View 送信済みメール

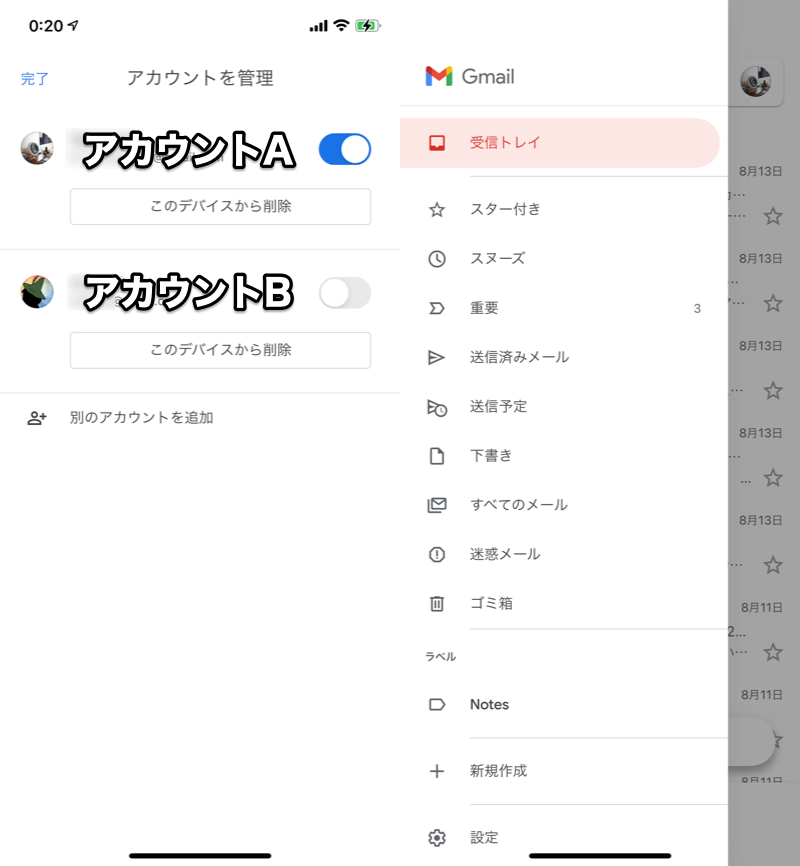coord(519,357)
